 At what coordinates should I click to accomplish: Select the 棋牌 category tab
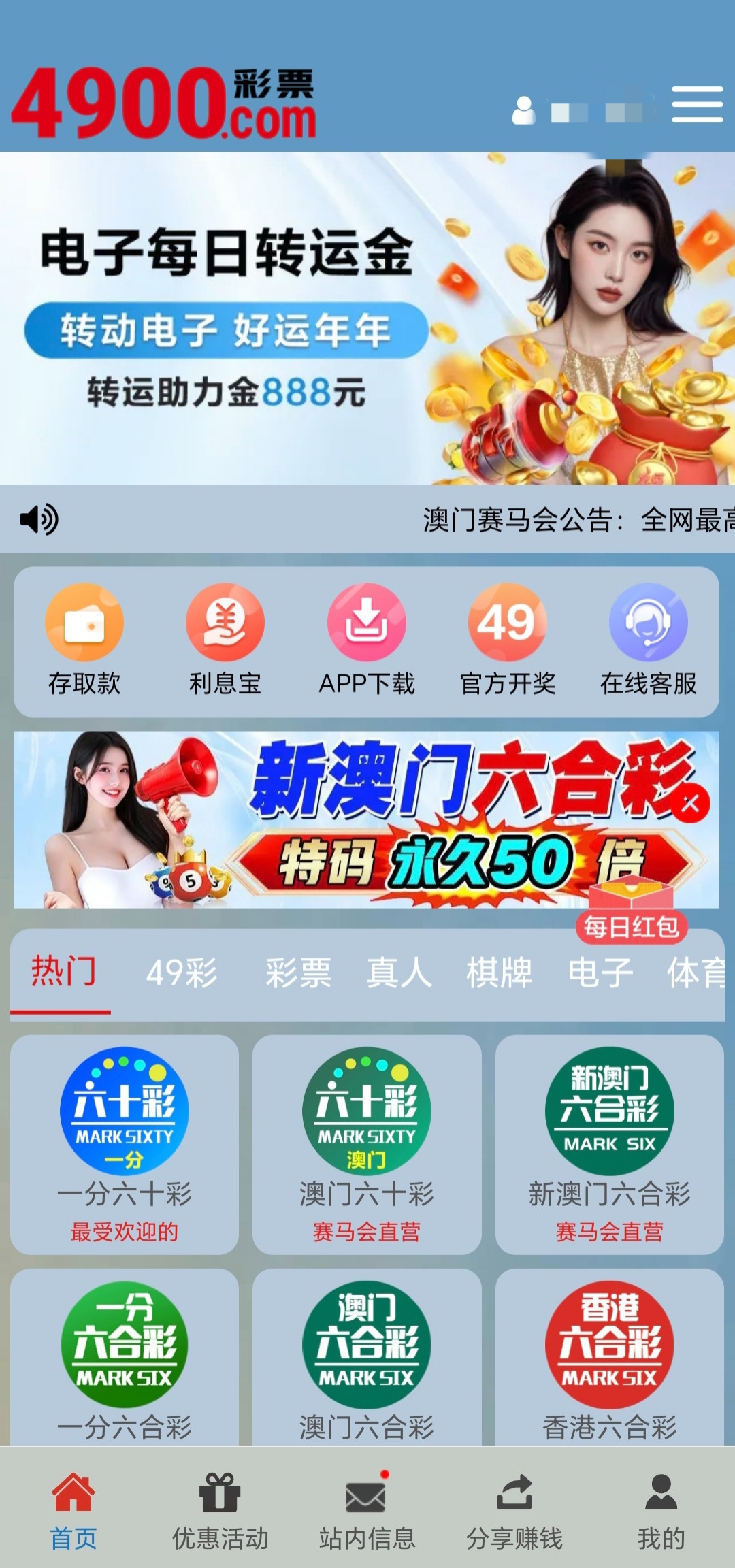(499, 973)
